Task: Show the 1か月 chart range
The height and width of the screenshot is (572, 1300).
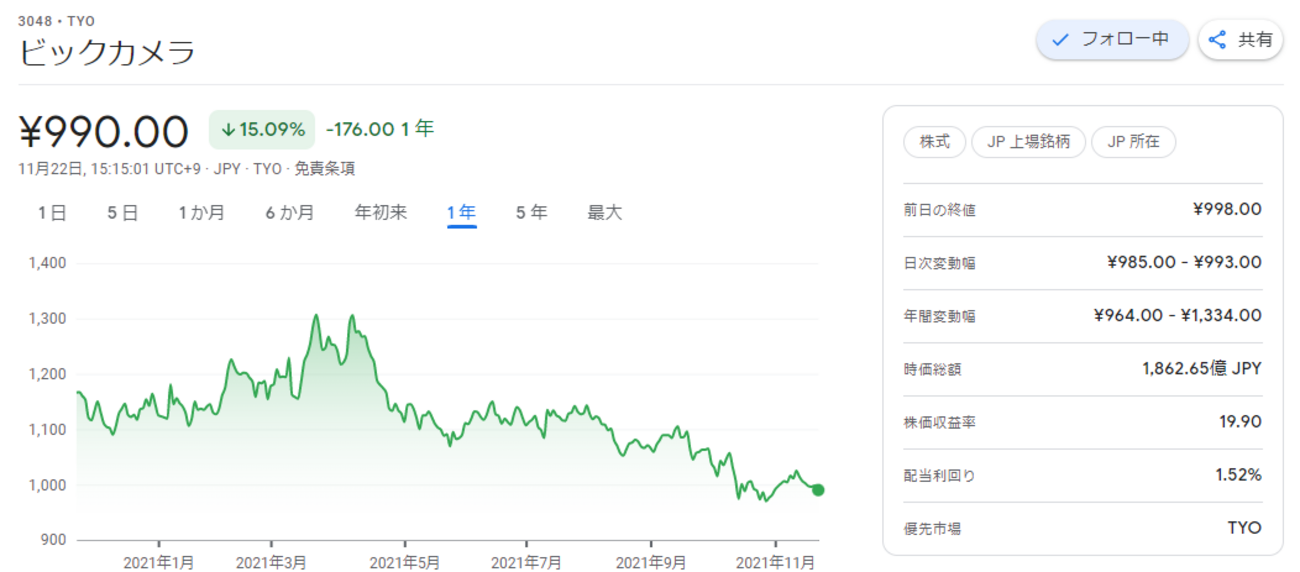Action: (201, 212)
